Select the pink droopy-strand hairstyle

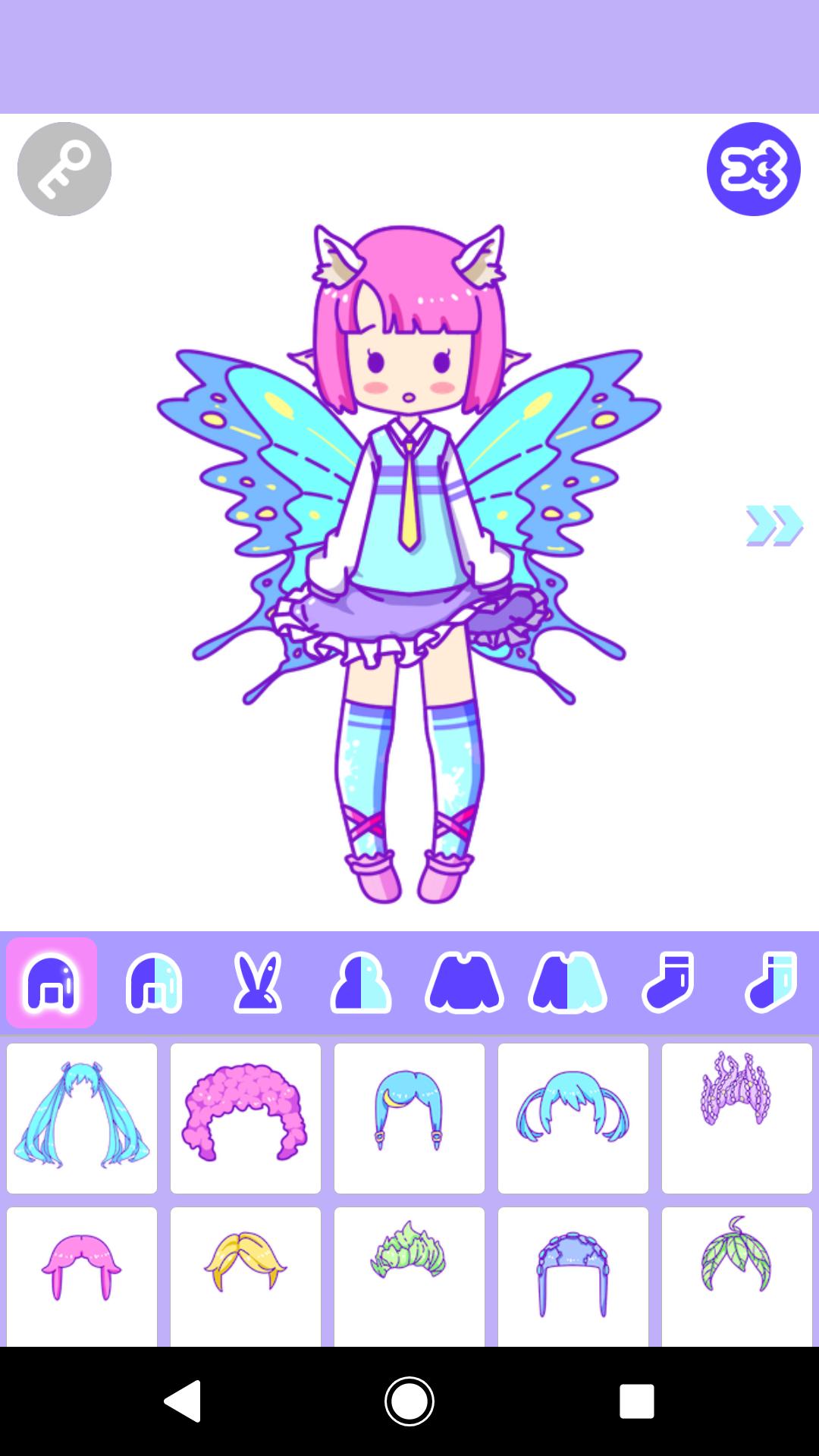[82, 1276]
